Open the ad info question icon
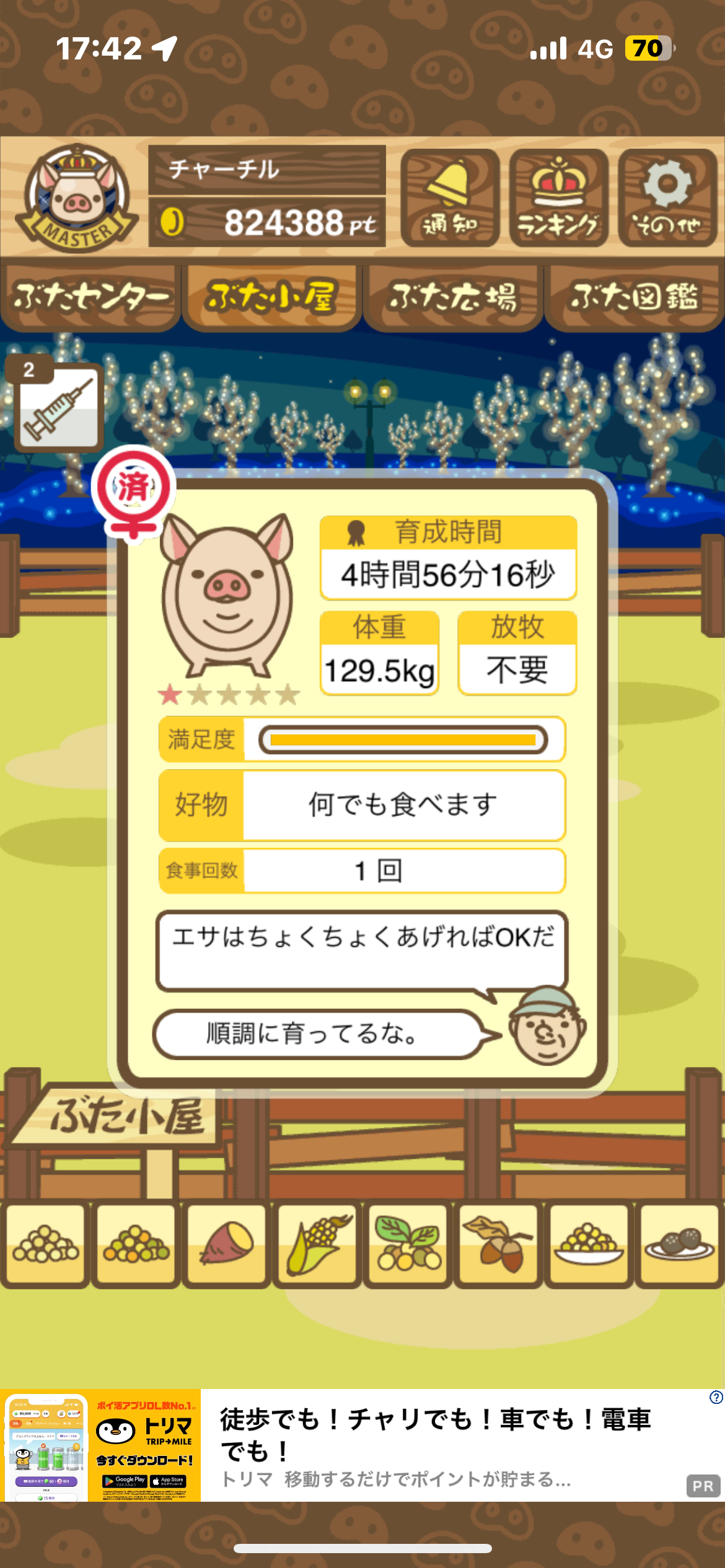This screenshot has width=725, height=1568. [716, 1397]
